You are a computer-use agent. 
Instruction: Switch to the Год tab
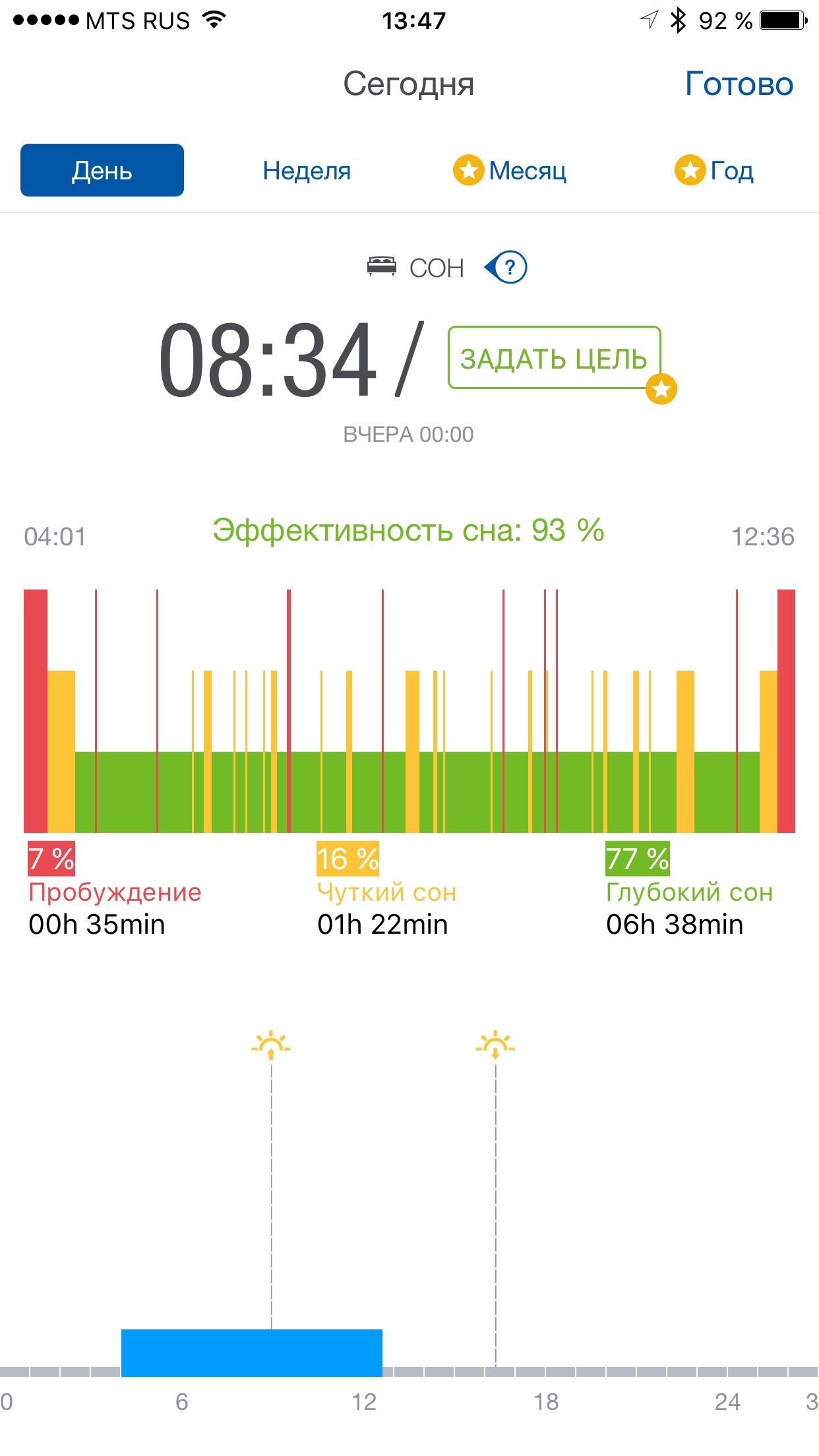714,171
